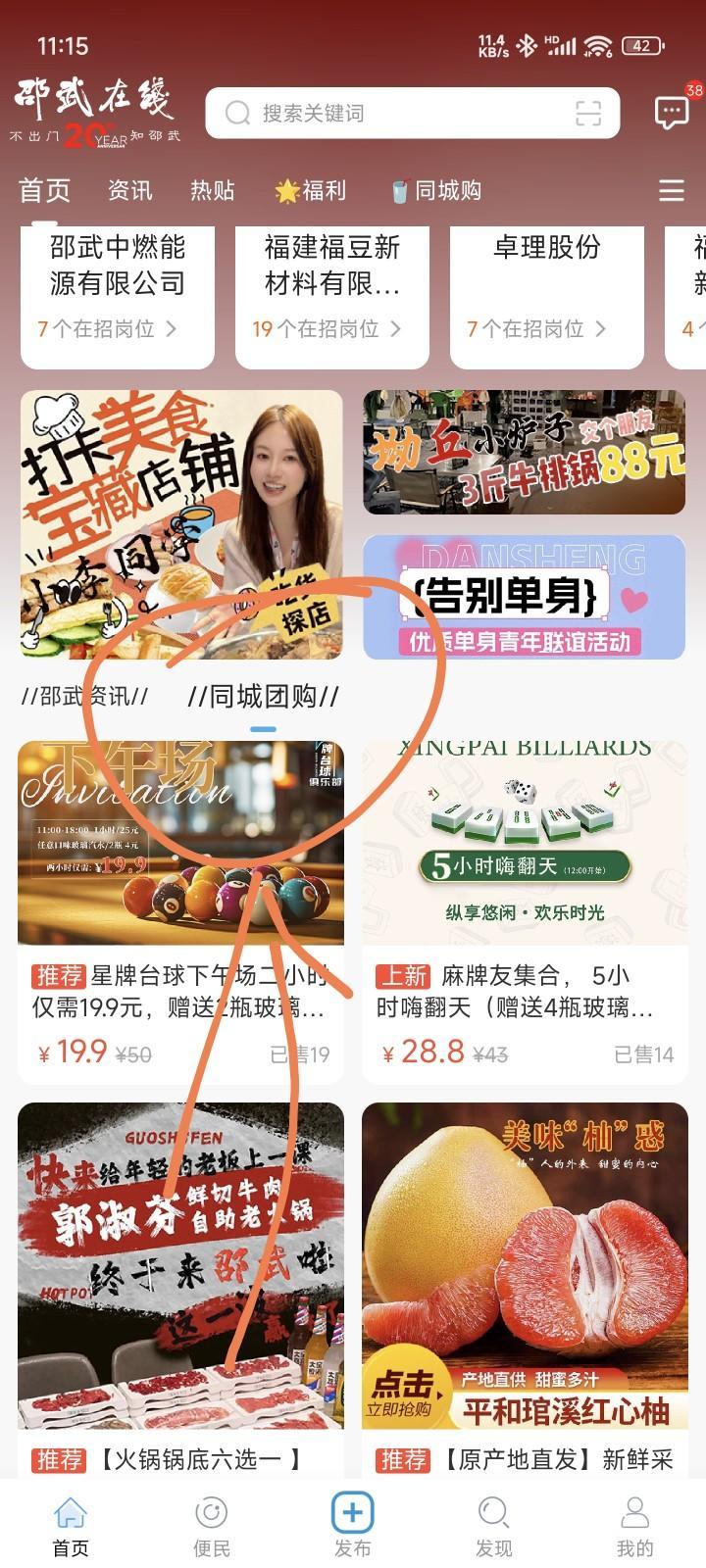Open the 福利 tab
The height and width of the screenshot is (1568, 706).
coord(312,190)
